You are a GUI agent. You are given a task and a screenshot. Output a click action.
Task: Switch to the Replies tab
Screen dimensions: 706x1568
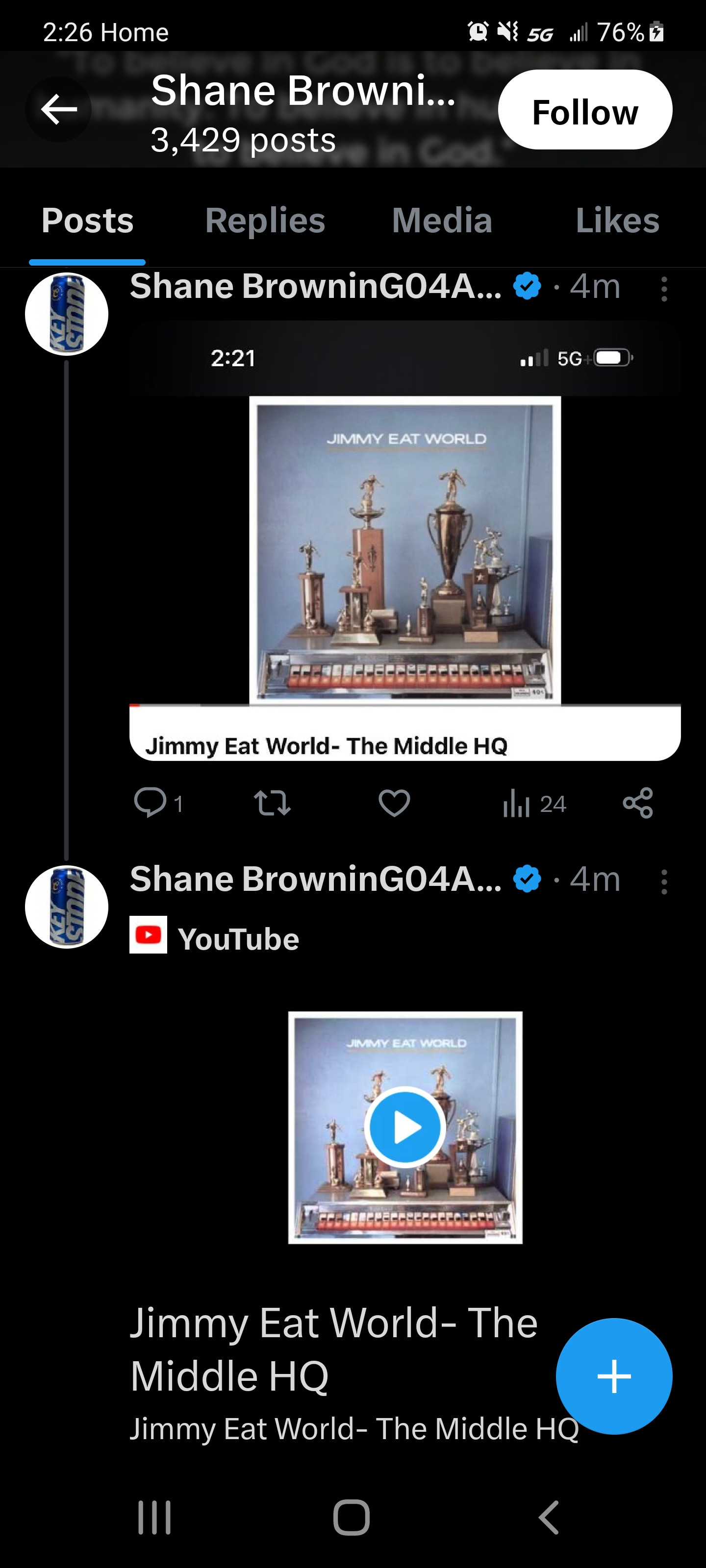(x=265, y=220)
